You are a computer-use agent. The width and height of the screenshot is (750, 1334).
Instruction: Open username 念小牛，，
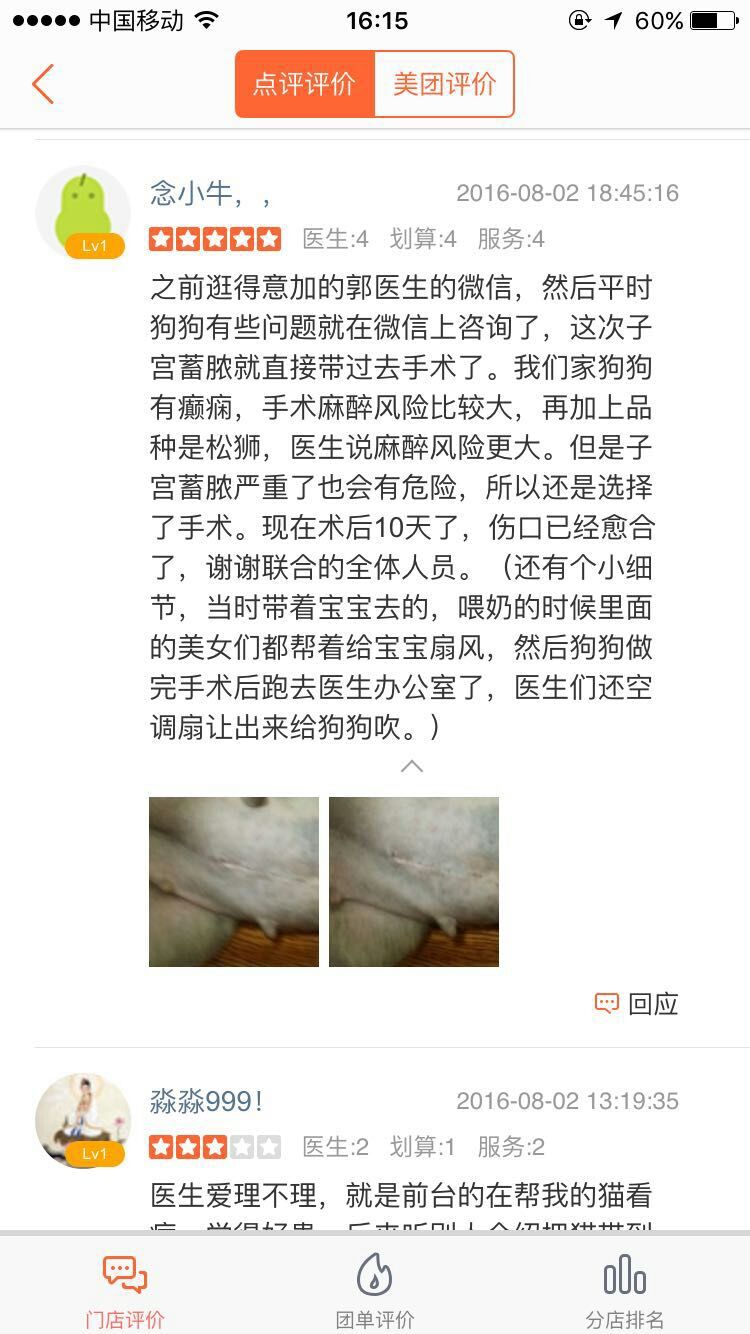point(211,192)
